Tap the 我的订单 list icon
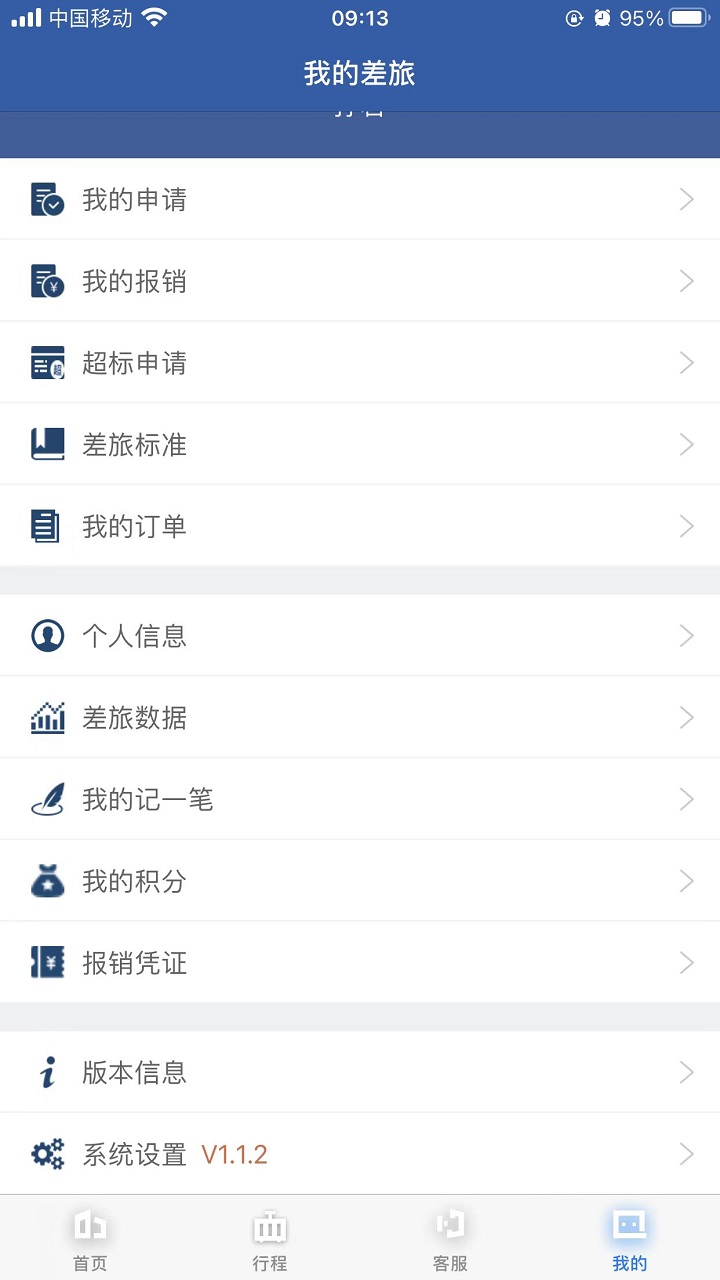The height and width of the screenshot is (1280, 720). click(47, 526)
